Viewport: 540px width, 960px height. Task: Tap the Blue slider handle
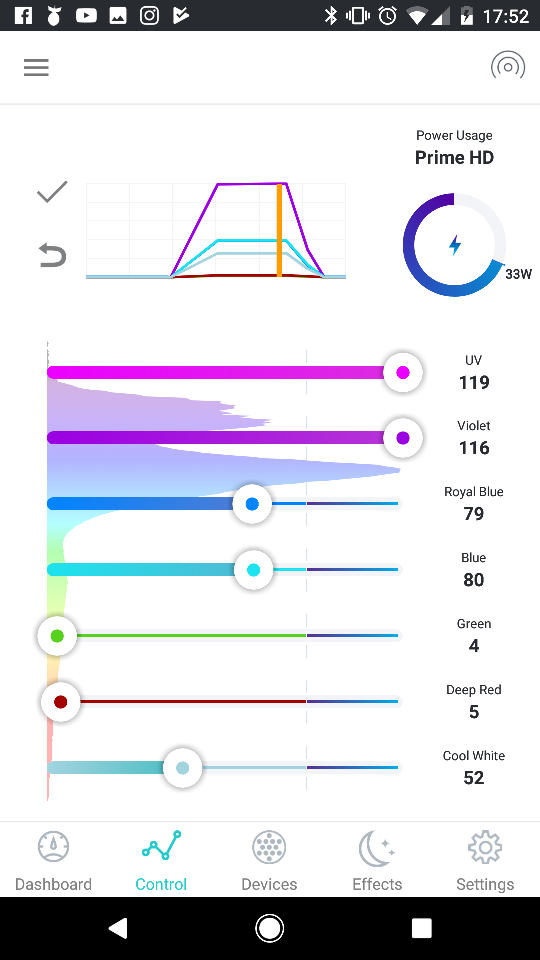coord(253,570)
